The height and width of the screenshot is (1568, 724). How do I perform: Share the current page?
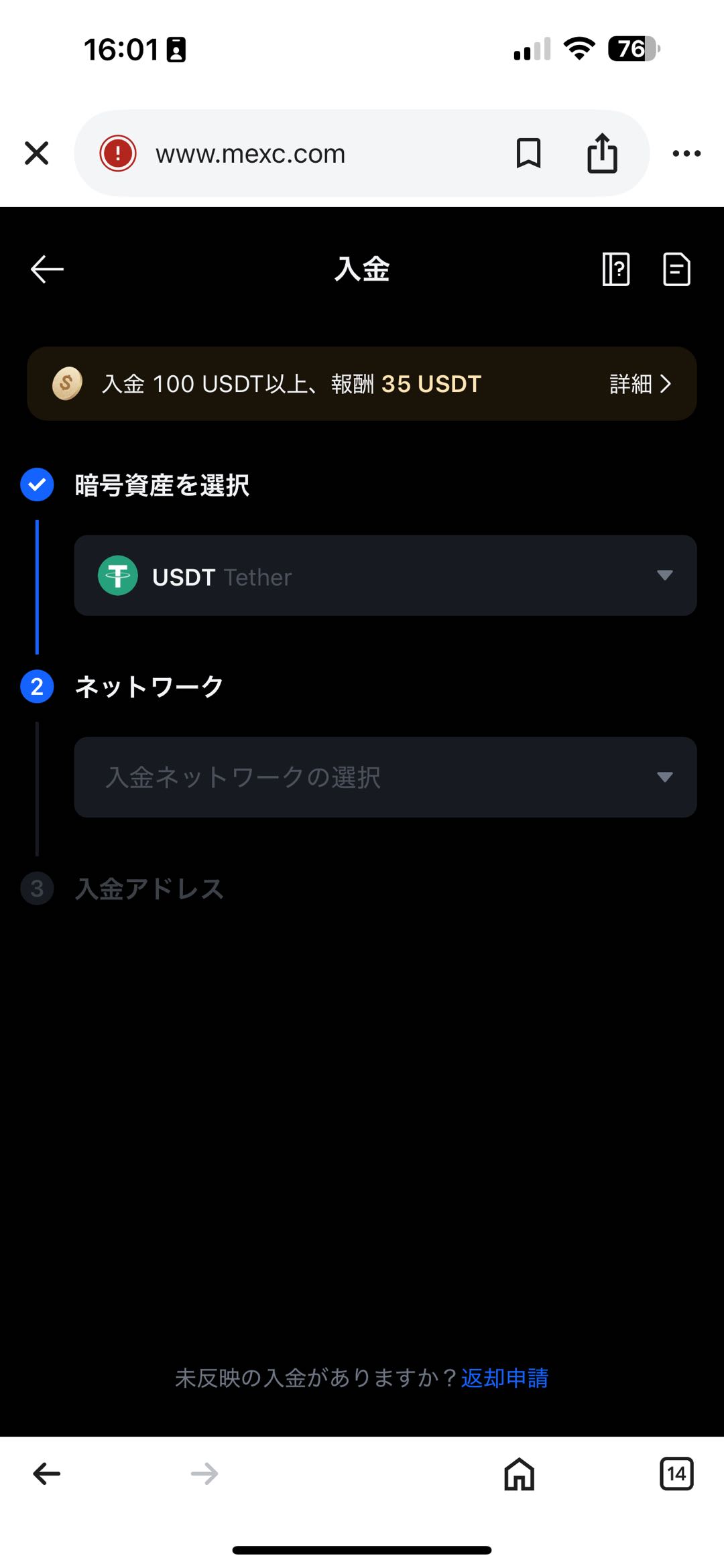tap(602, 153)
